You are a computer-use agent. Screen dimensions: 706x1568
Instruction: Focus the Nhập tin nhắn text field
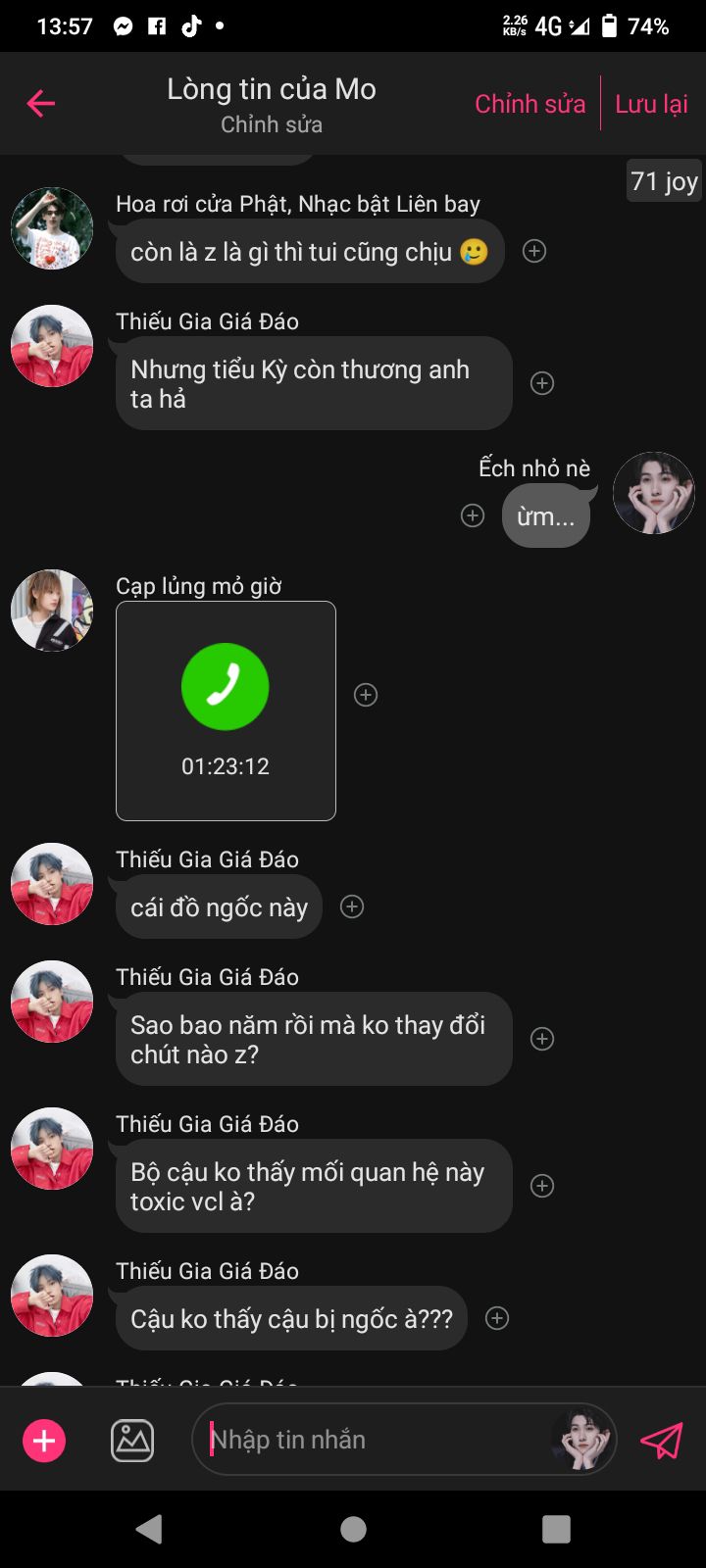click(378, 1440)
